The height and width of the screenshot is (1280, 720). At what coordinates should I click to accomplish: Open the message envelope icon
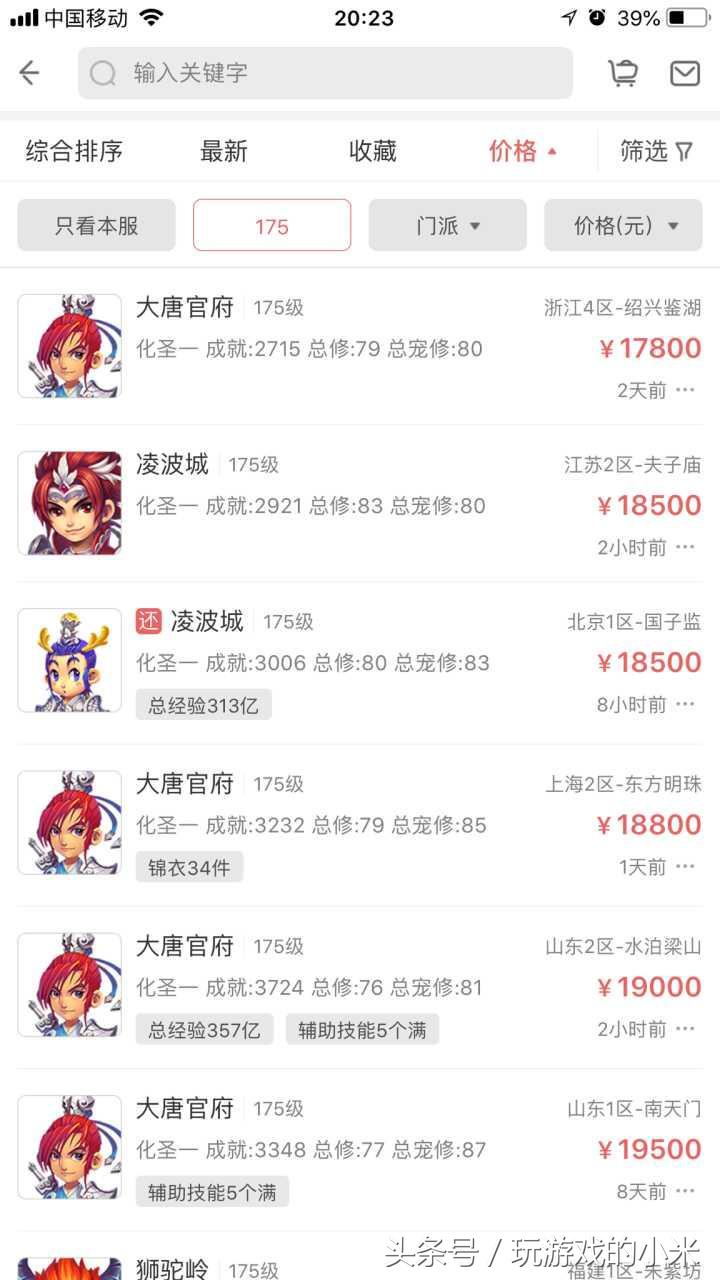coord(684,72)
